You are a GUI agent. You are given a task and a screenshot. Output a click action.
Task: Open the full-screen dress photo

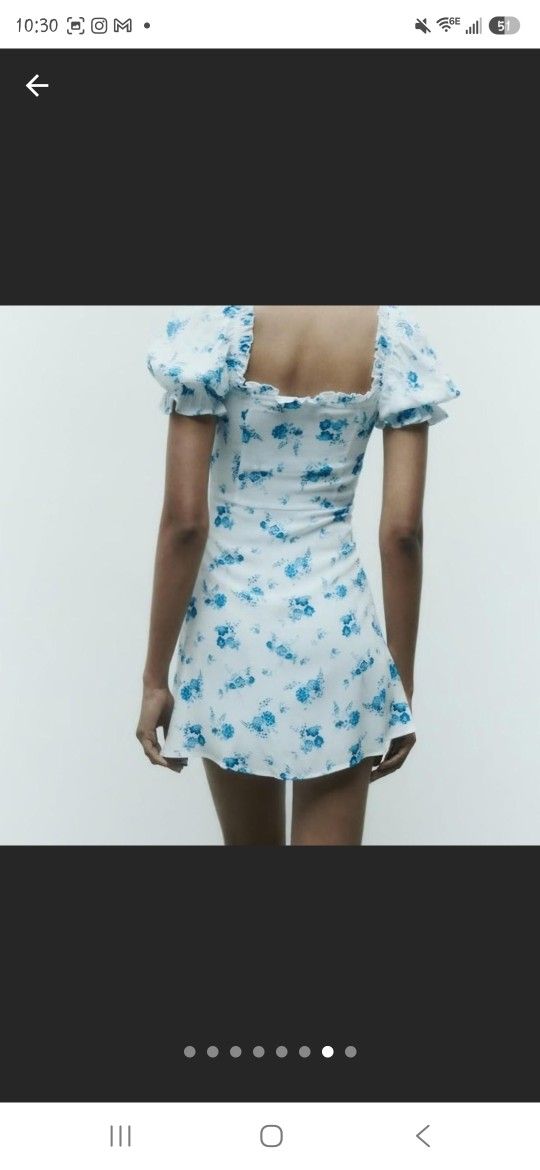pyautogui.click(x=270, y=575)
